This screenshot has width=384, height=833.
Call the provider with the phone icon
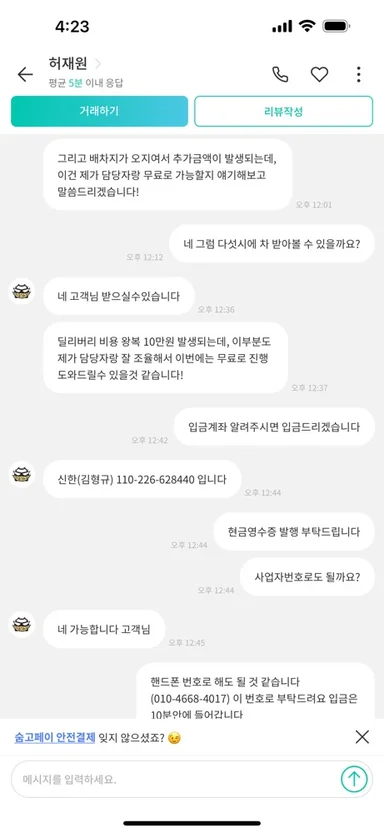(x=280, y=74)
